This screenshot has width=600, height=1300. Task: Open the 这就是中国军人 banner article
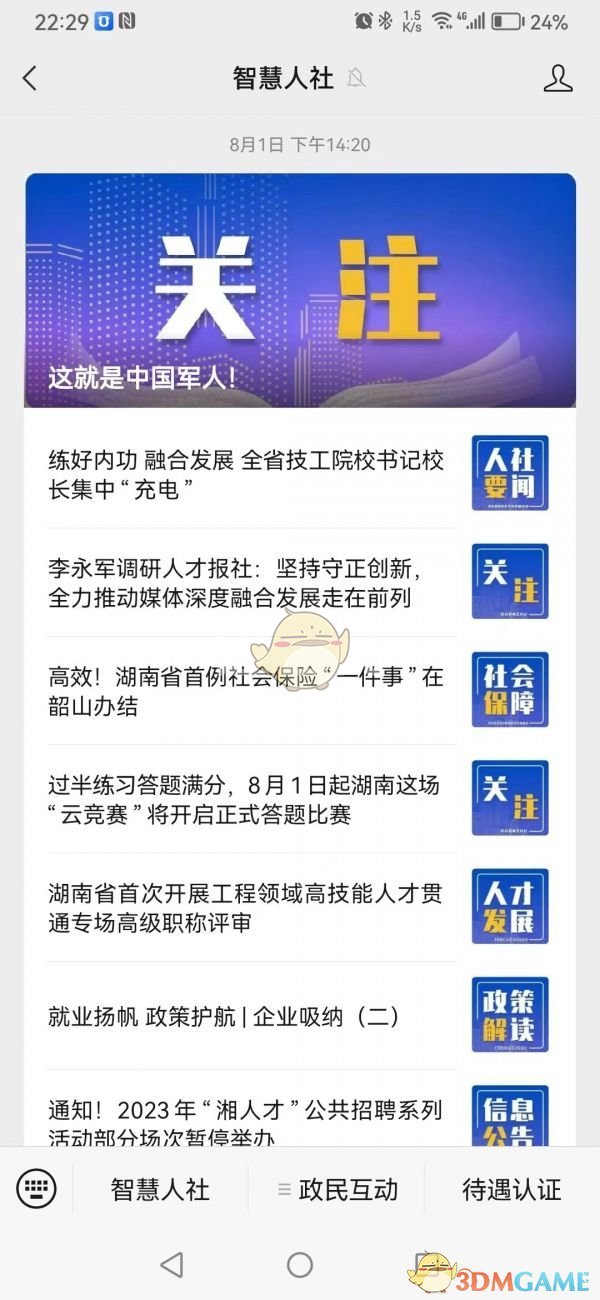[300, 290]
